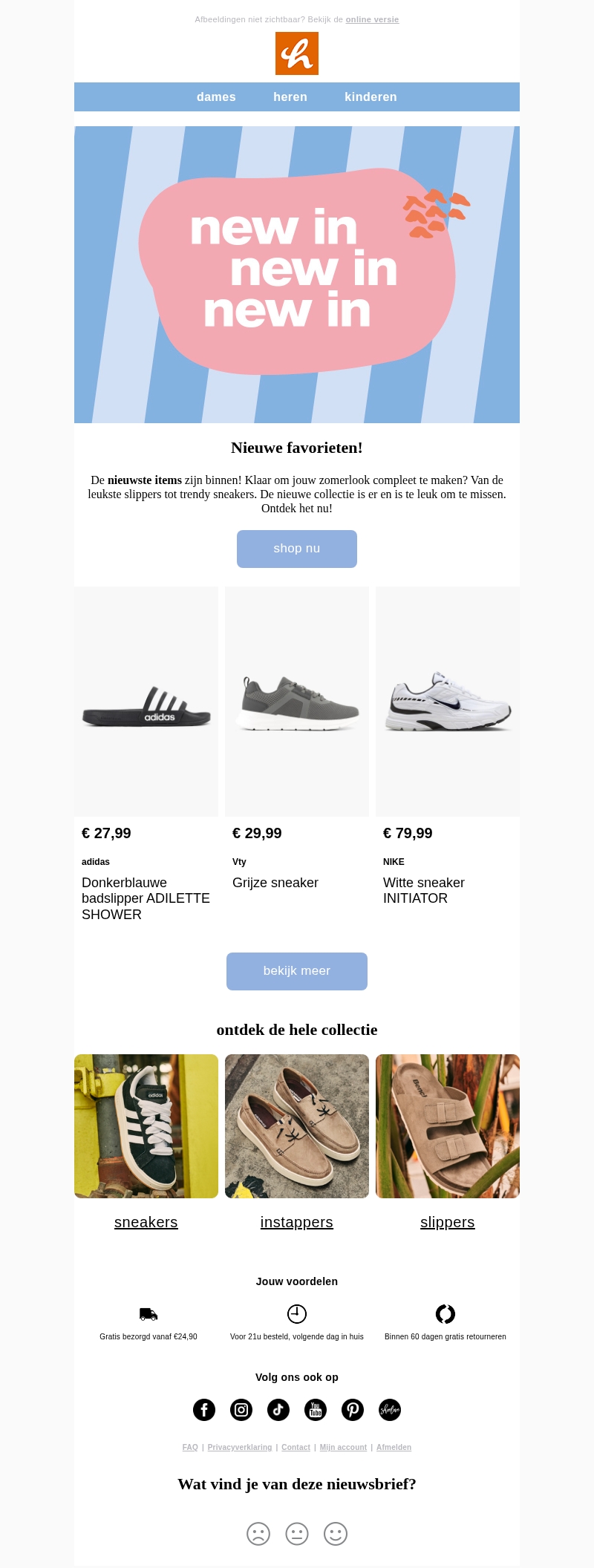View the Vty grijze sneaker product
Viewport: 594px width, 1568px height.
pos(297,702)
